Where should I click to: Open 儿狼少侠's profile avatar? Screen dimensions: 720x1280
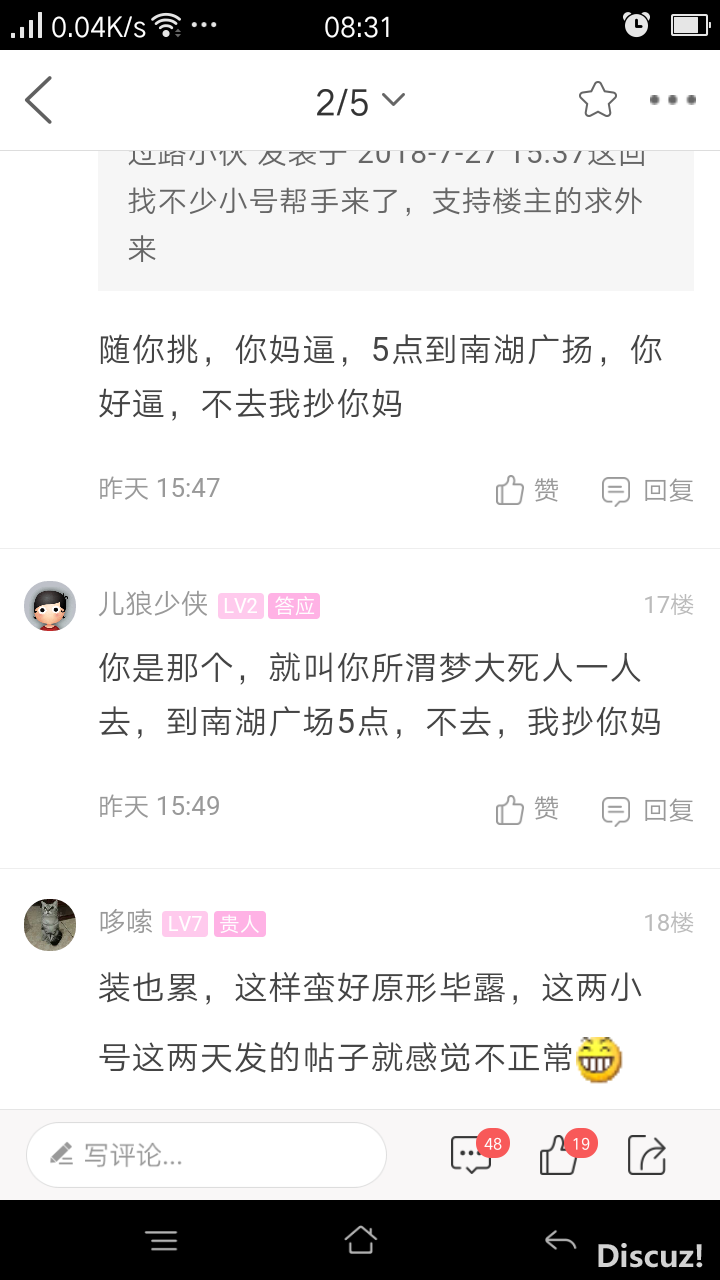(x=50, y=606)
